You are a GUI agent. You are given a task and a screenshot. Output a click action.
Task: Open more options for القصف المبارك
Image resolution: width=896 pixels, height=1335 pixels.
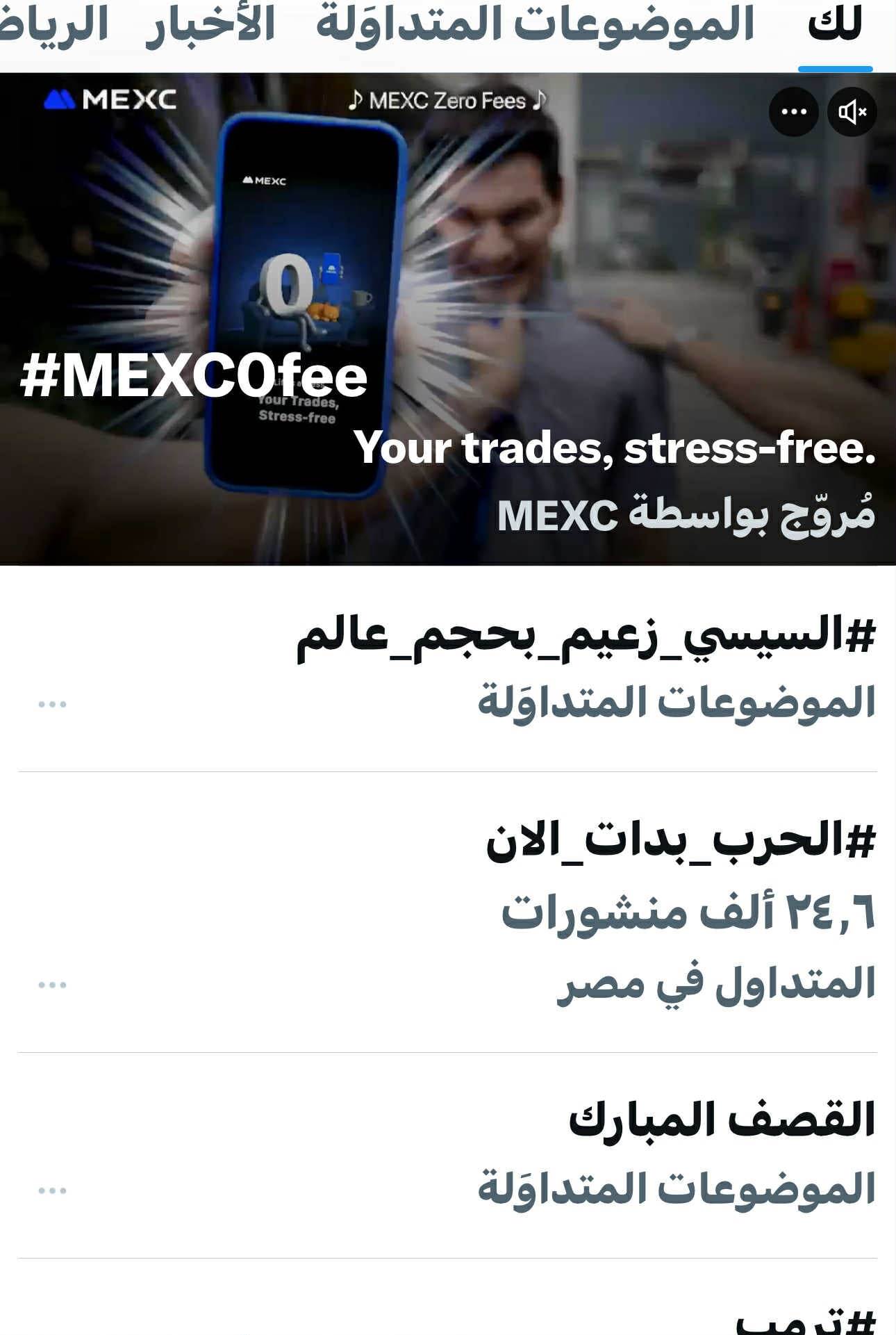(x=53, y=1191)
